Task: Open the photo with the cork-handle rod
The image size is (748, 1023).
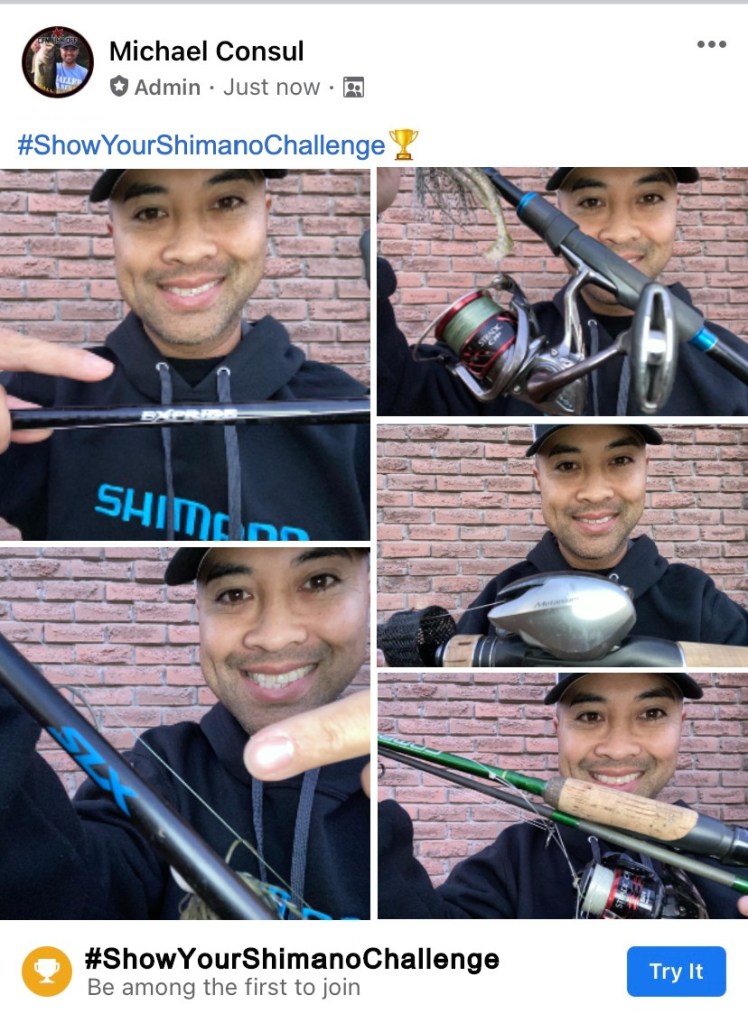Action: pyautogui.click(x=562, y=795)
